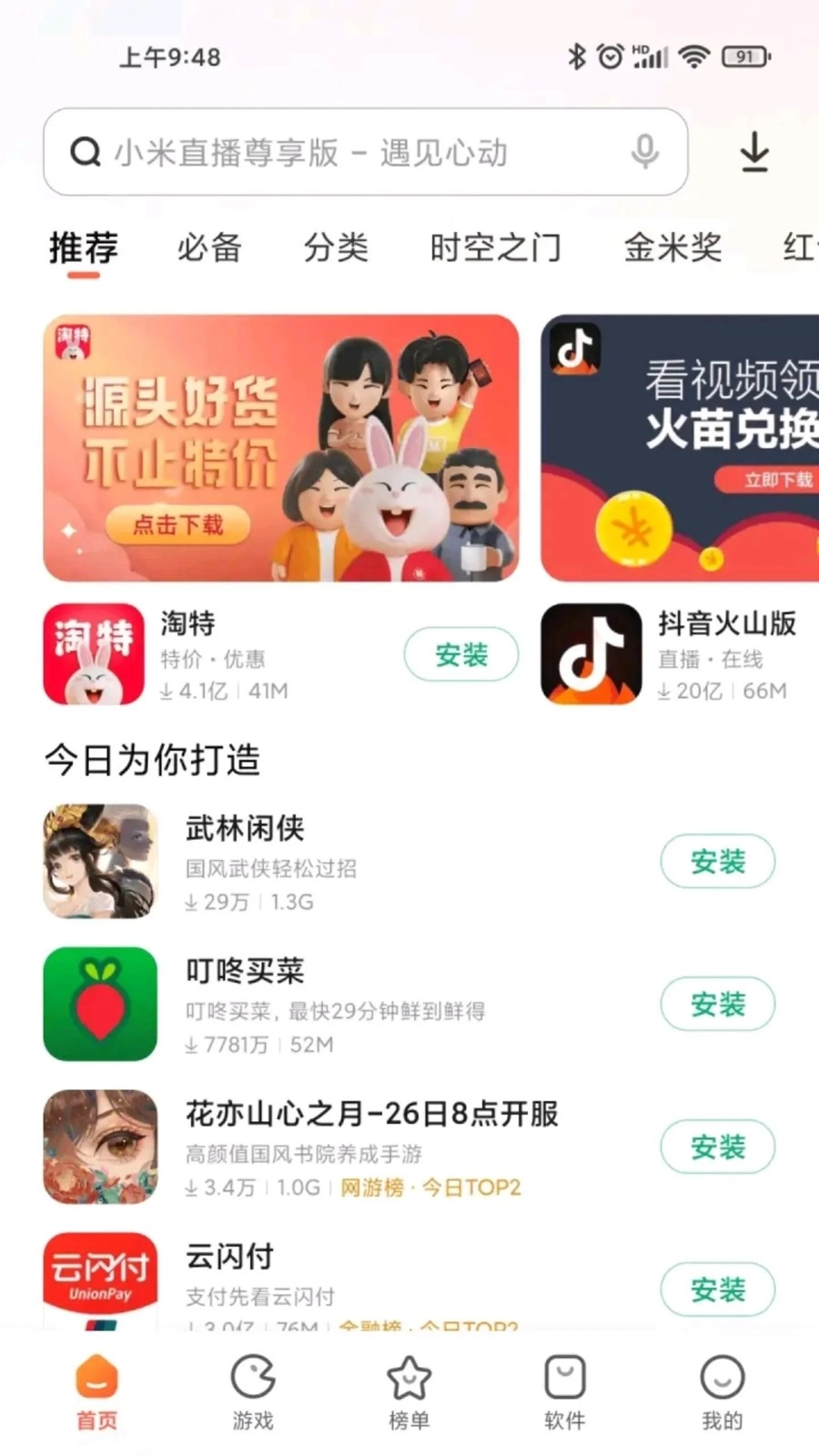Go to the 我的 profile tab
819x1456 pixels.
click(x=722, y=1392)
